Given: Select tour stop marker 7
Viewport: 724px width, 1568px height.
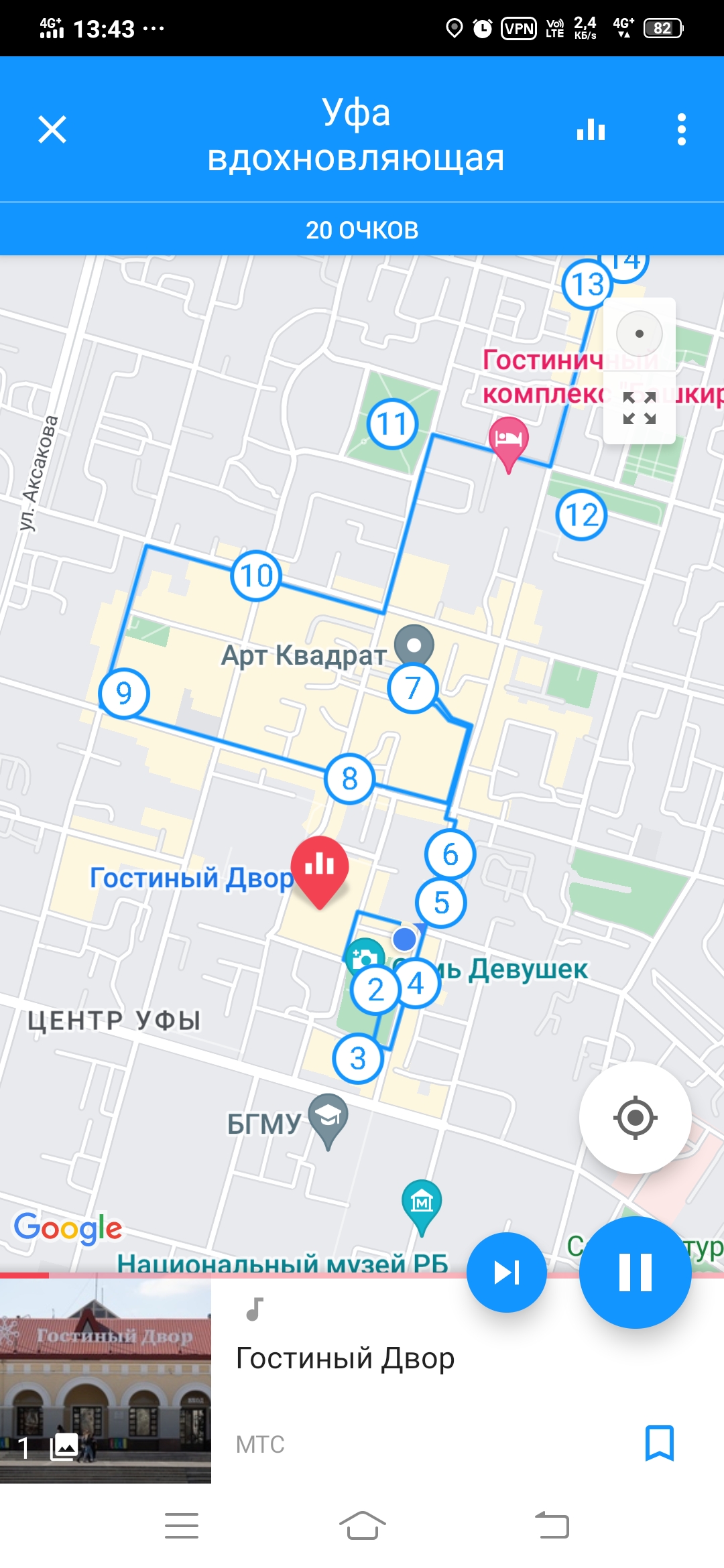Looking at the screenshot, I should pos(413,688).
